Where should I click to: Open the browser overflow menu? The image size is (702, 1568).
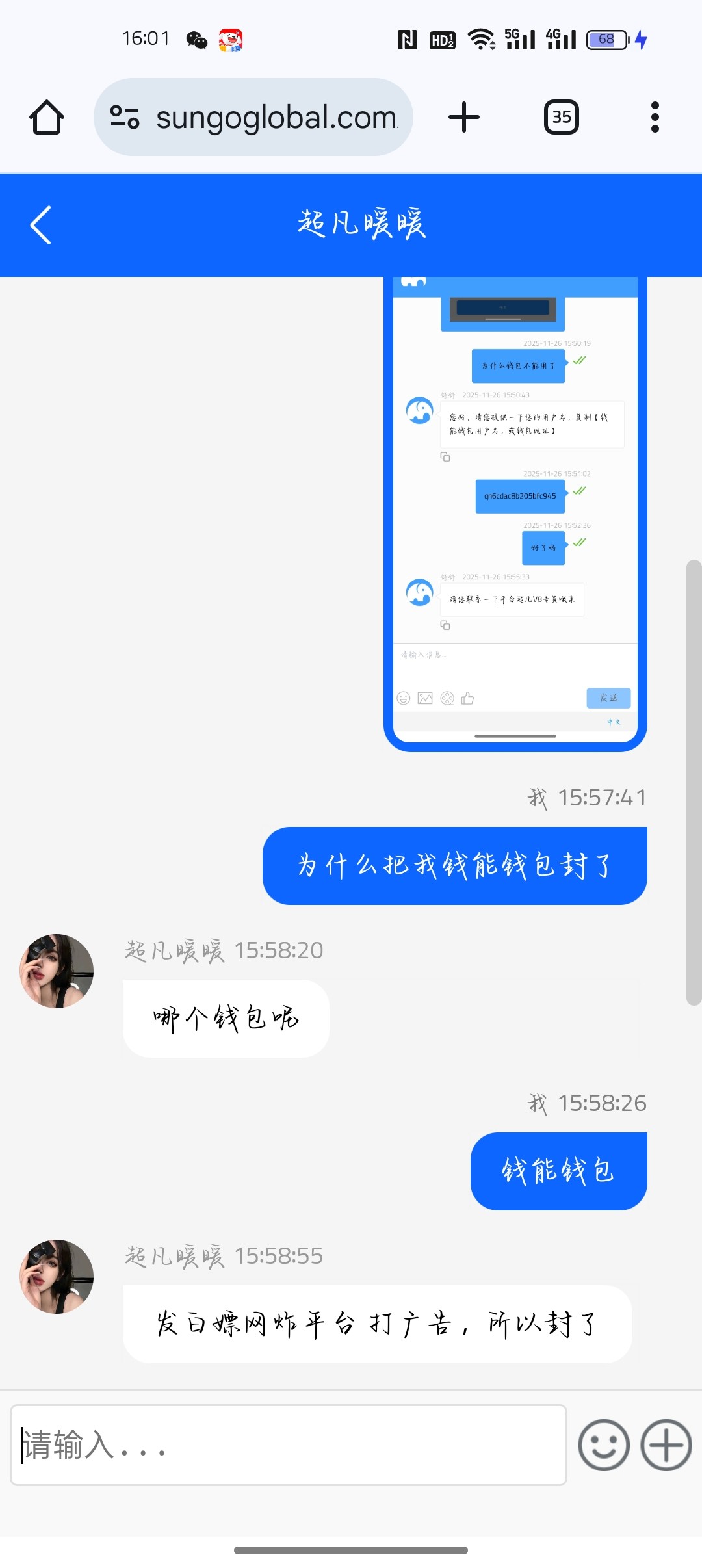[x=655, y=118]
